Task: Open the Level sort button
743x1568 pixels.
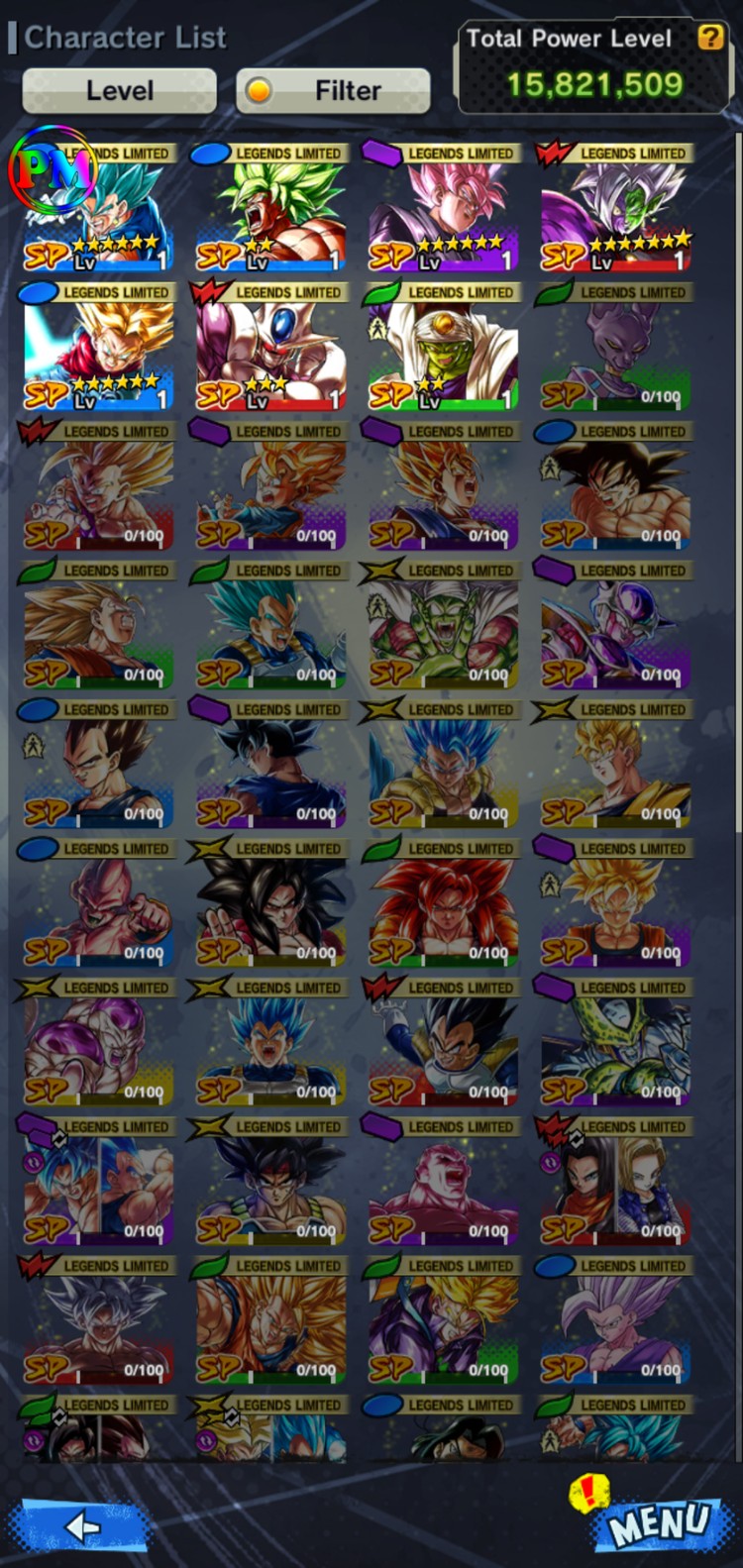Action: pyautogui.click(x=119, y=91)
